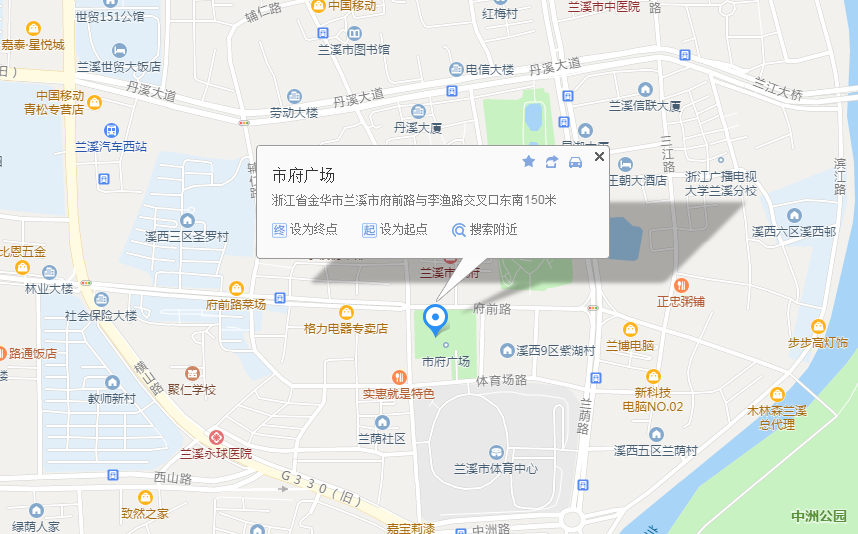Share the 市府广场 location
Viewport: 858px width, 534px height.
tap(552, 162)
